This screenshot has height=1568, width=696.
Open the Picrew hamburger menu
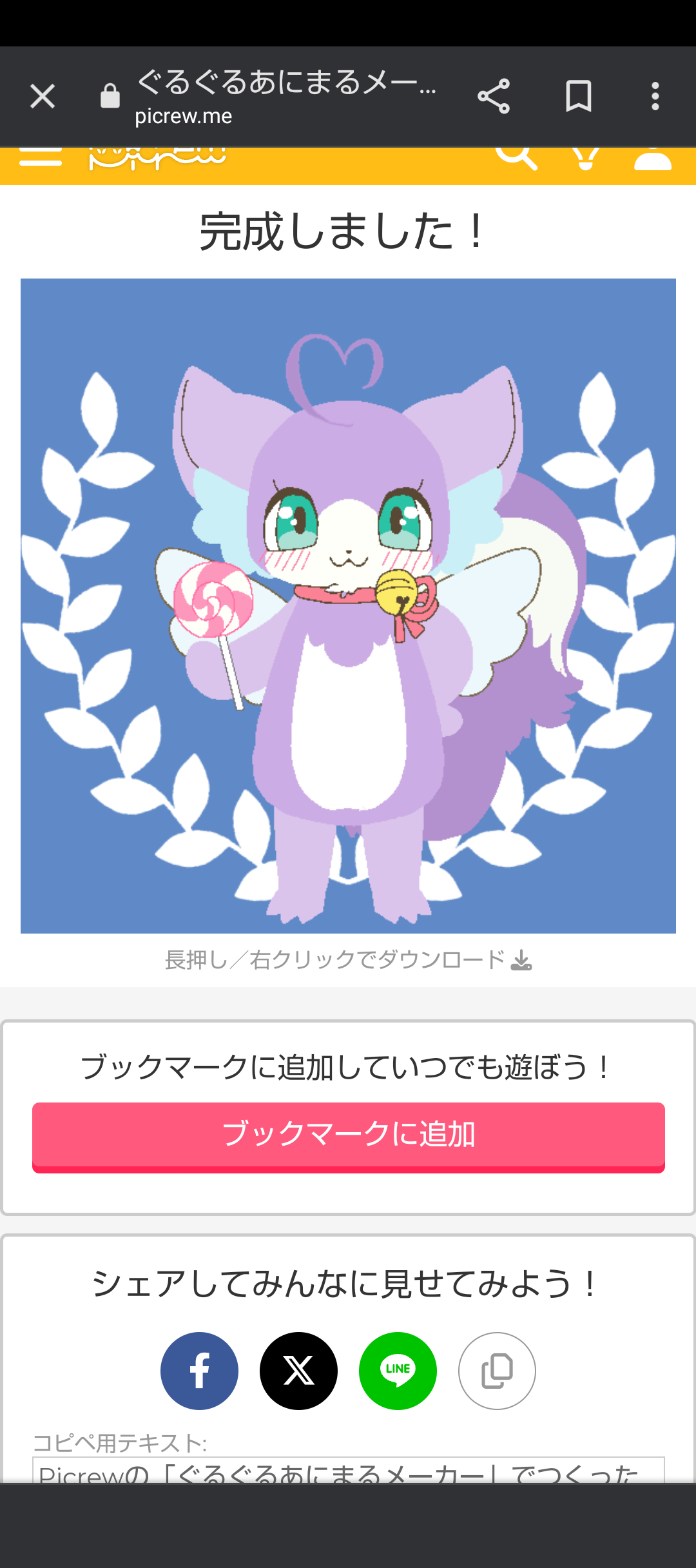pos(41,157)
